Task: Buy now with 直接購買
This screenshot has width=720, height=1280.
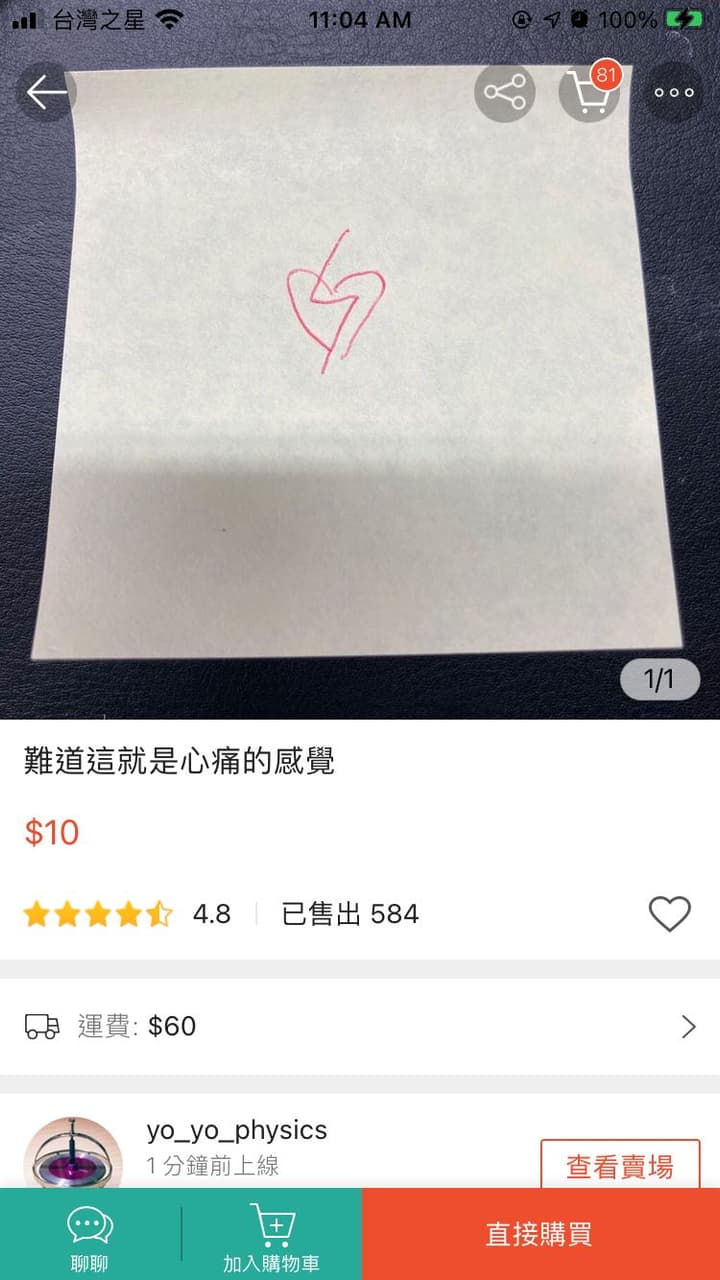Action: (541, 1234)
